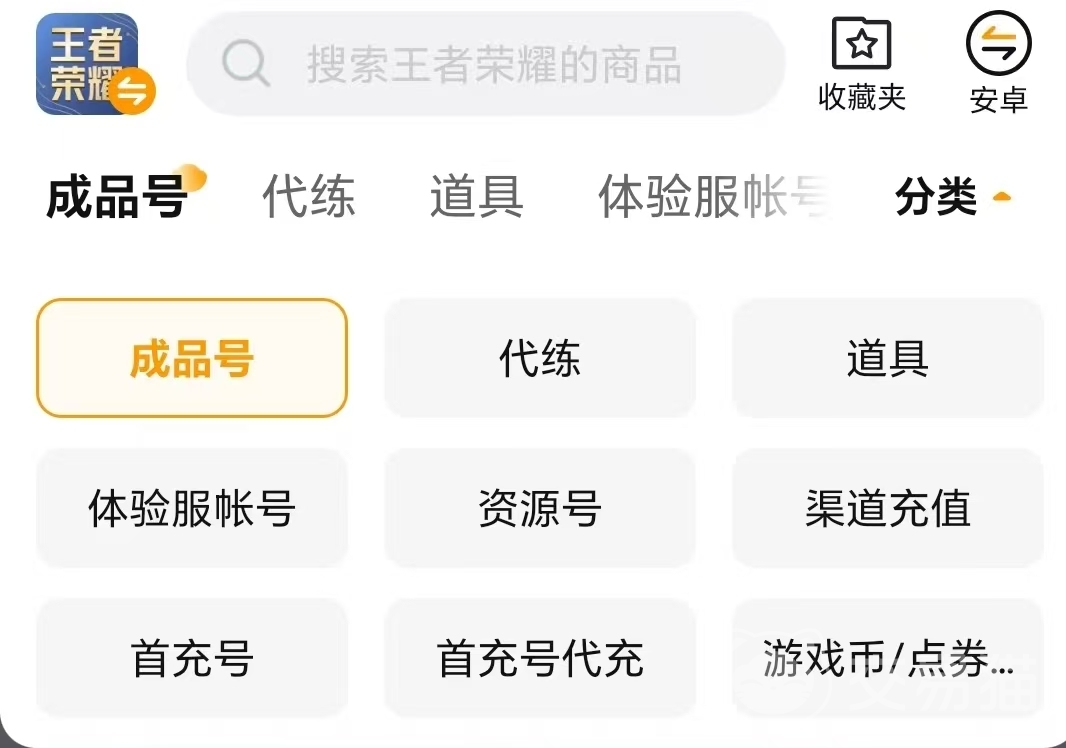Choose the 资源号 category chip
1066x748 pixels.
click(539, 508)
